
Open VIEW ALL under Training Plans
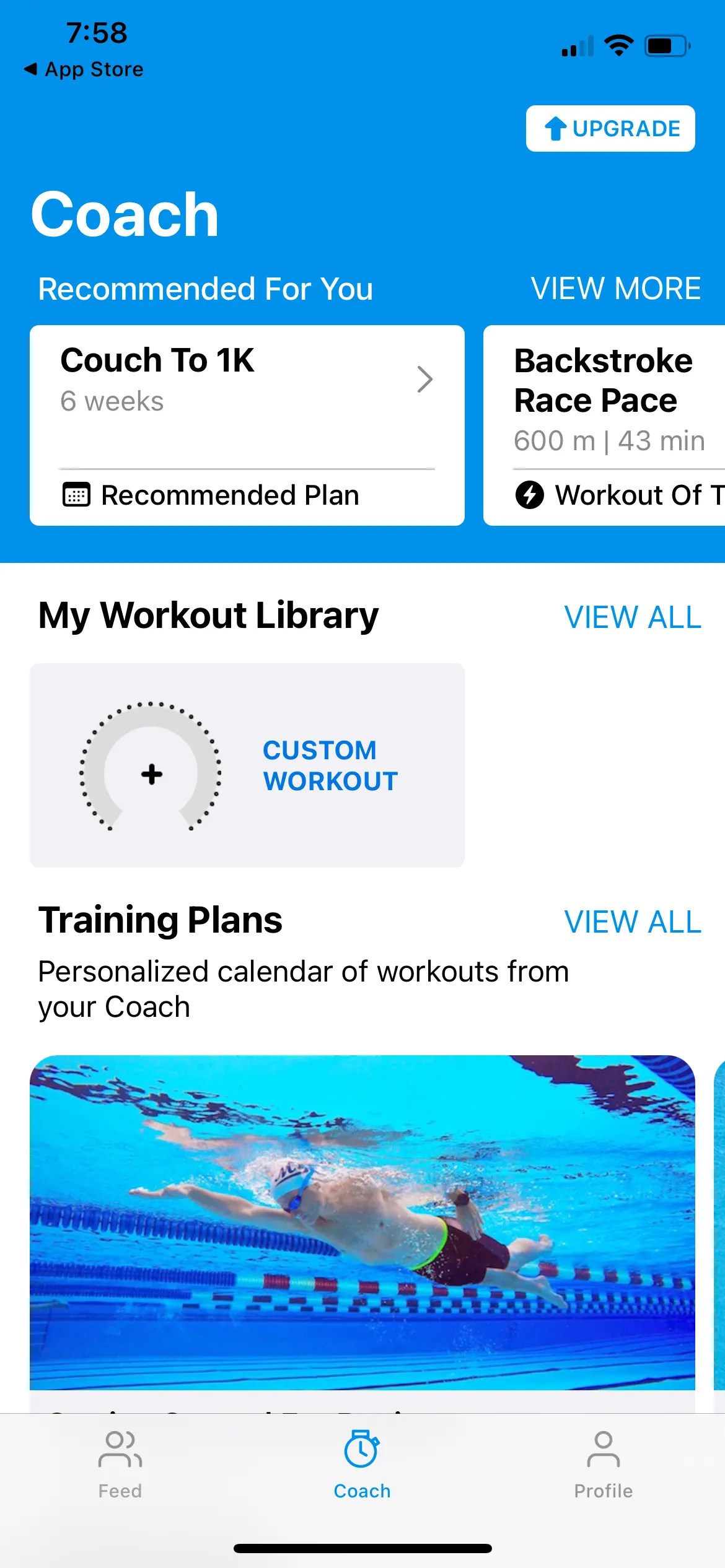[633, 921]
